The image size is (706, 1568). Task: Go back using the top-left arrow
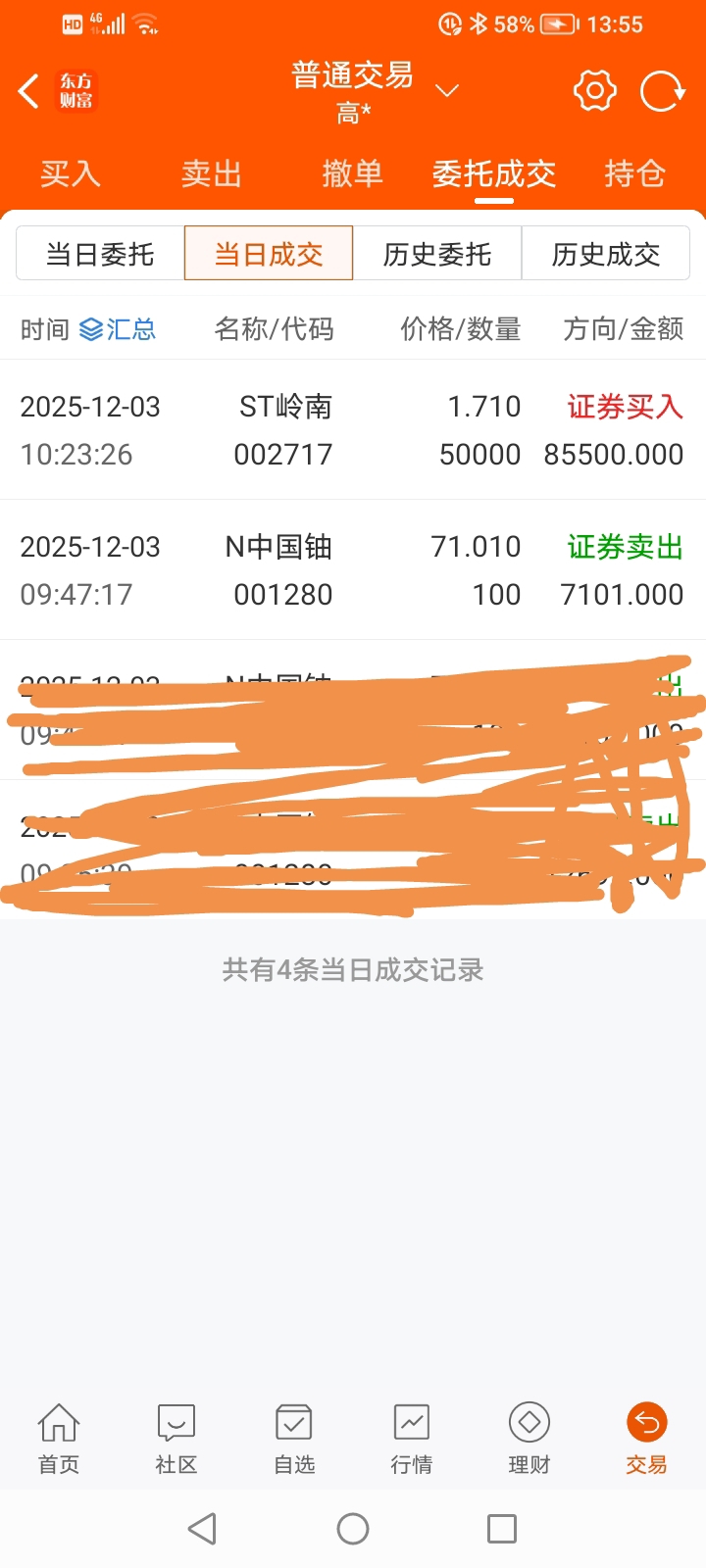tap(29, 91)
